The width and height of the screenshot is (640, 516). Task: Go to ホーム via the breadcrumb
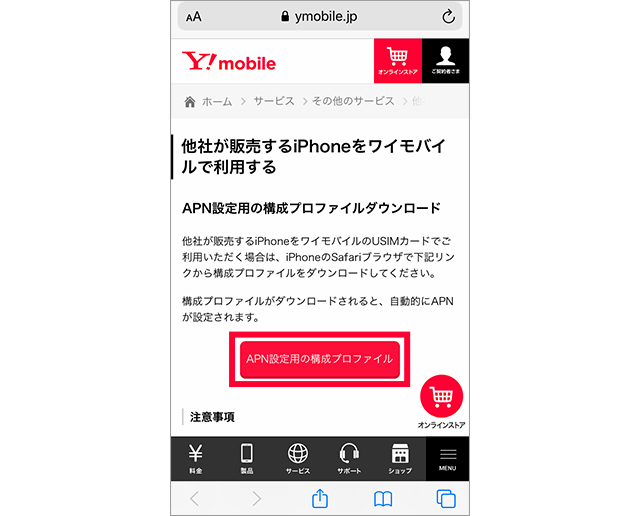pos(209,101)
